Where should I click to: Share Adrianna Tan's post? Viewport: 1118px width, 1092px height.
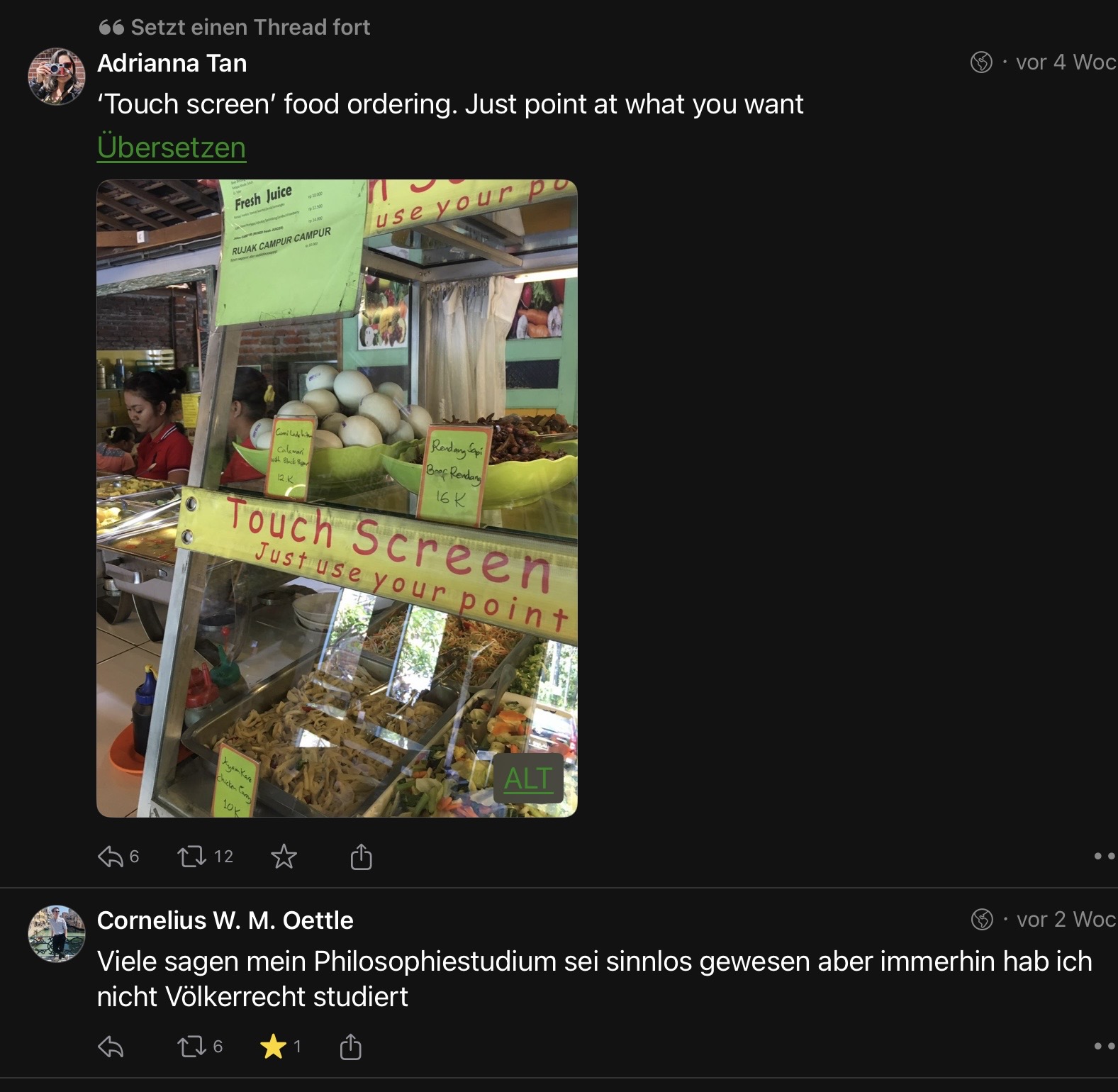pos(361,857)
